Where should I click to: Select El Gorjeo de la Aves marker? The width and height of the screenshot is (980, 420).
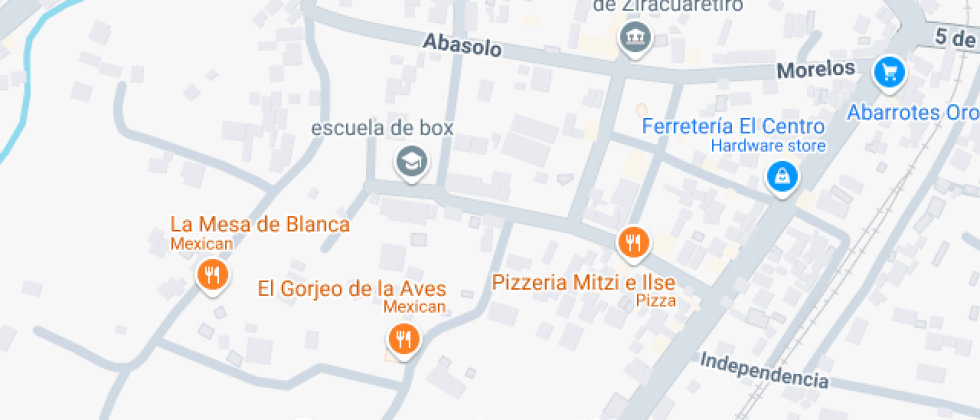pyautogui.click(x=404, y=338)
